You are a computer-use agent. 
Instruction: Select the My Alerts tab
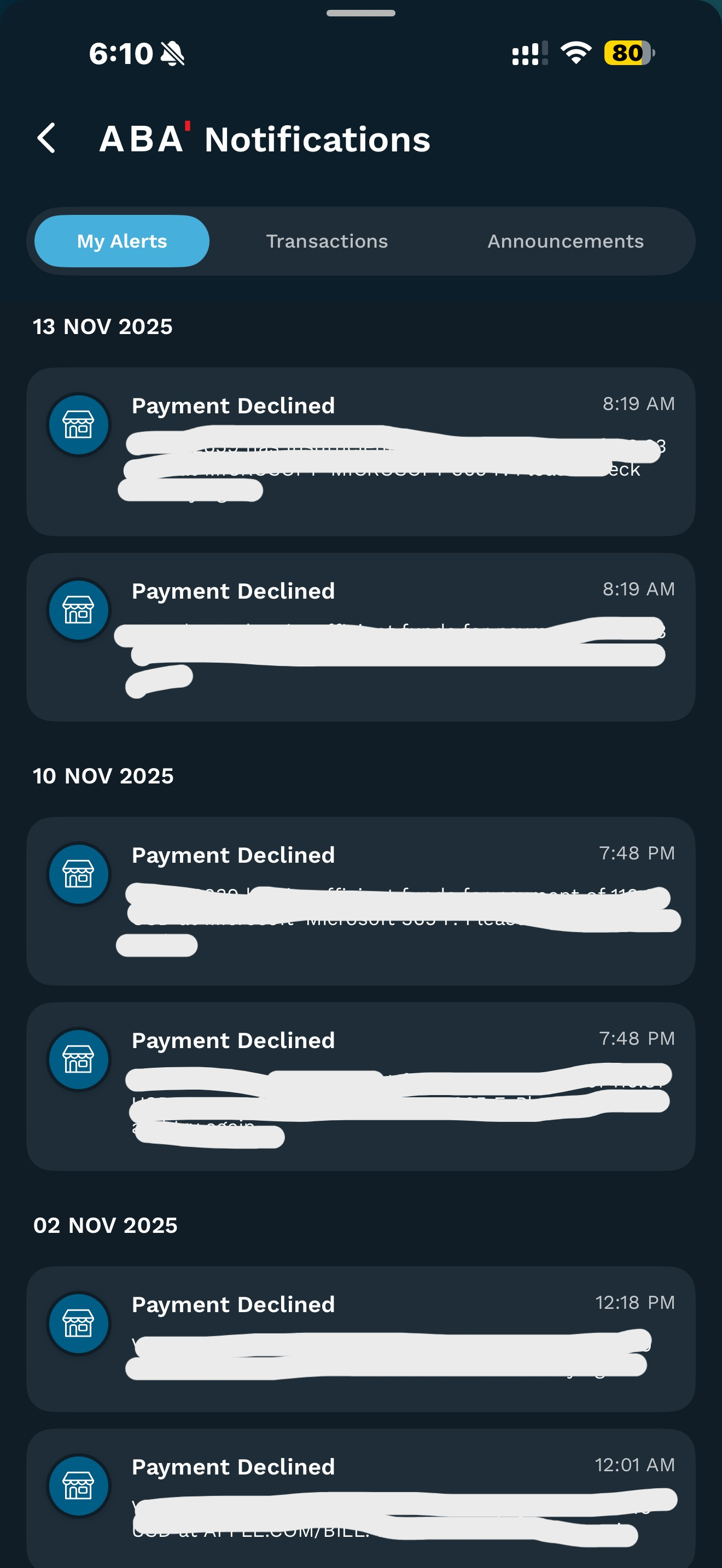[122, 241]
